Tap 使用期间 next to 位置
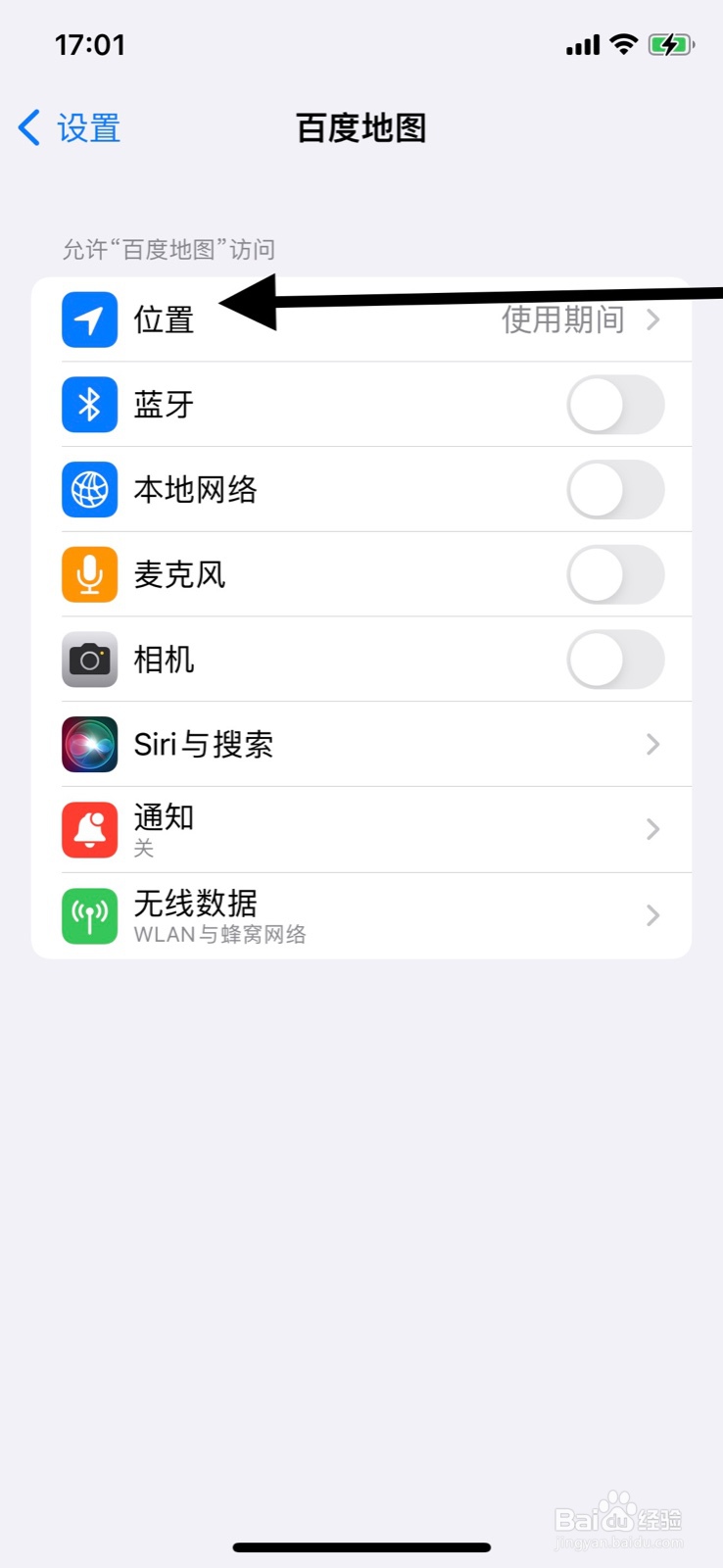The width and height of the screenshot is (723, 1568). coord(563,319)
